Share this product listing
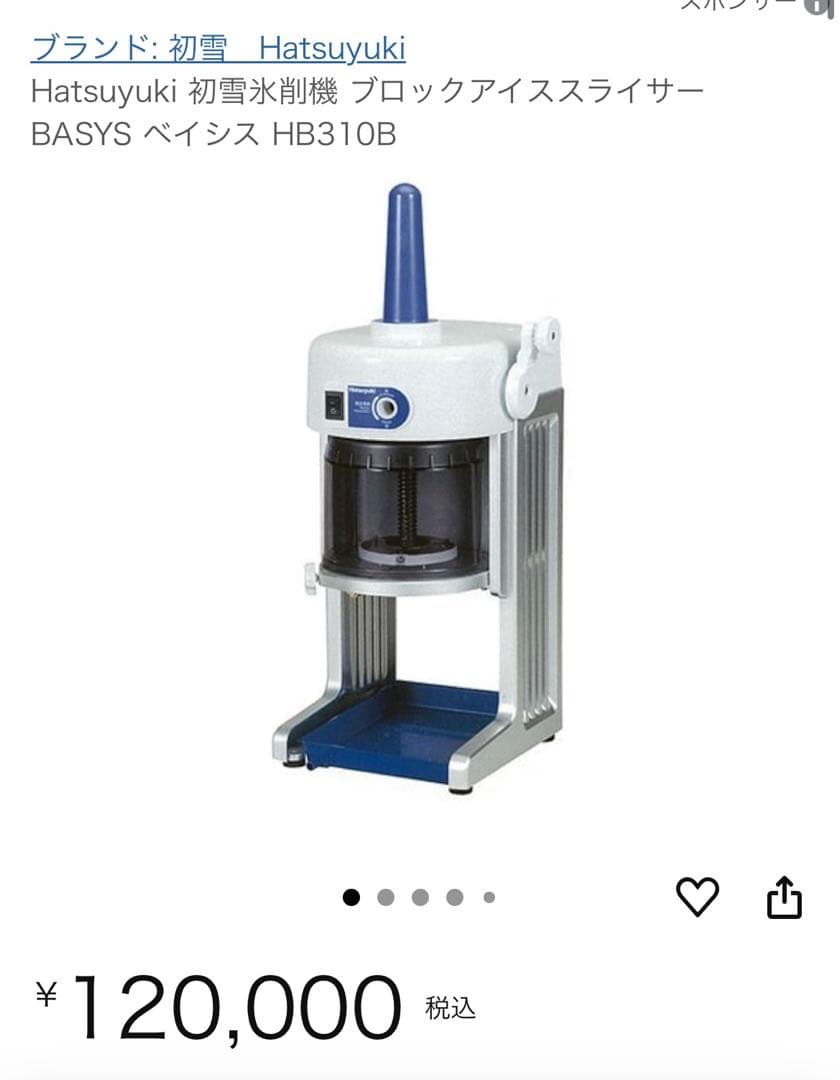840x1080 pixels. (x=784, y=896)
